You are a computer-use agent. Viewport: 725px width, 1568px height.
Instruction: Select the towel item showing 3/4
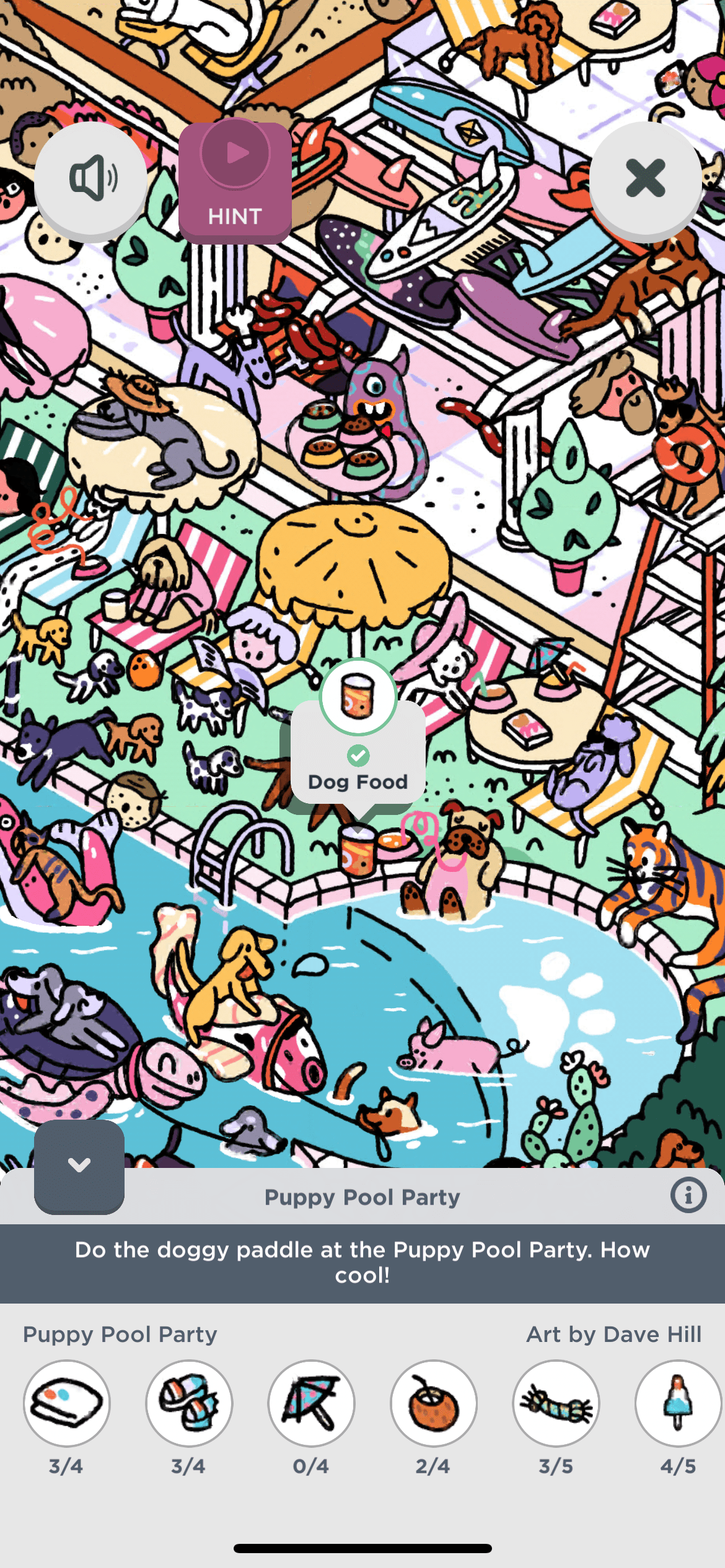pos(67,1403)
